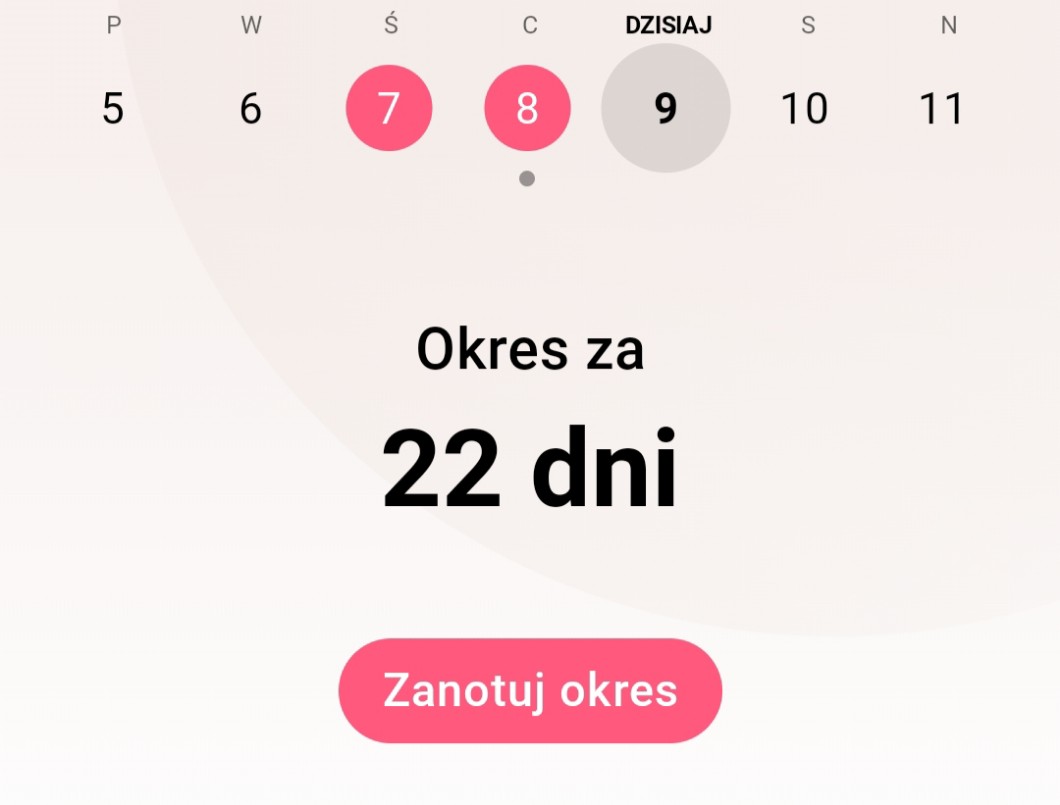Screen dimensions: 1060x805
Task: Choose day 11 in the week strip
Action: 941,108
